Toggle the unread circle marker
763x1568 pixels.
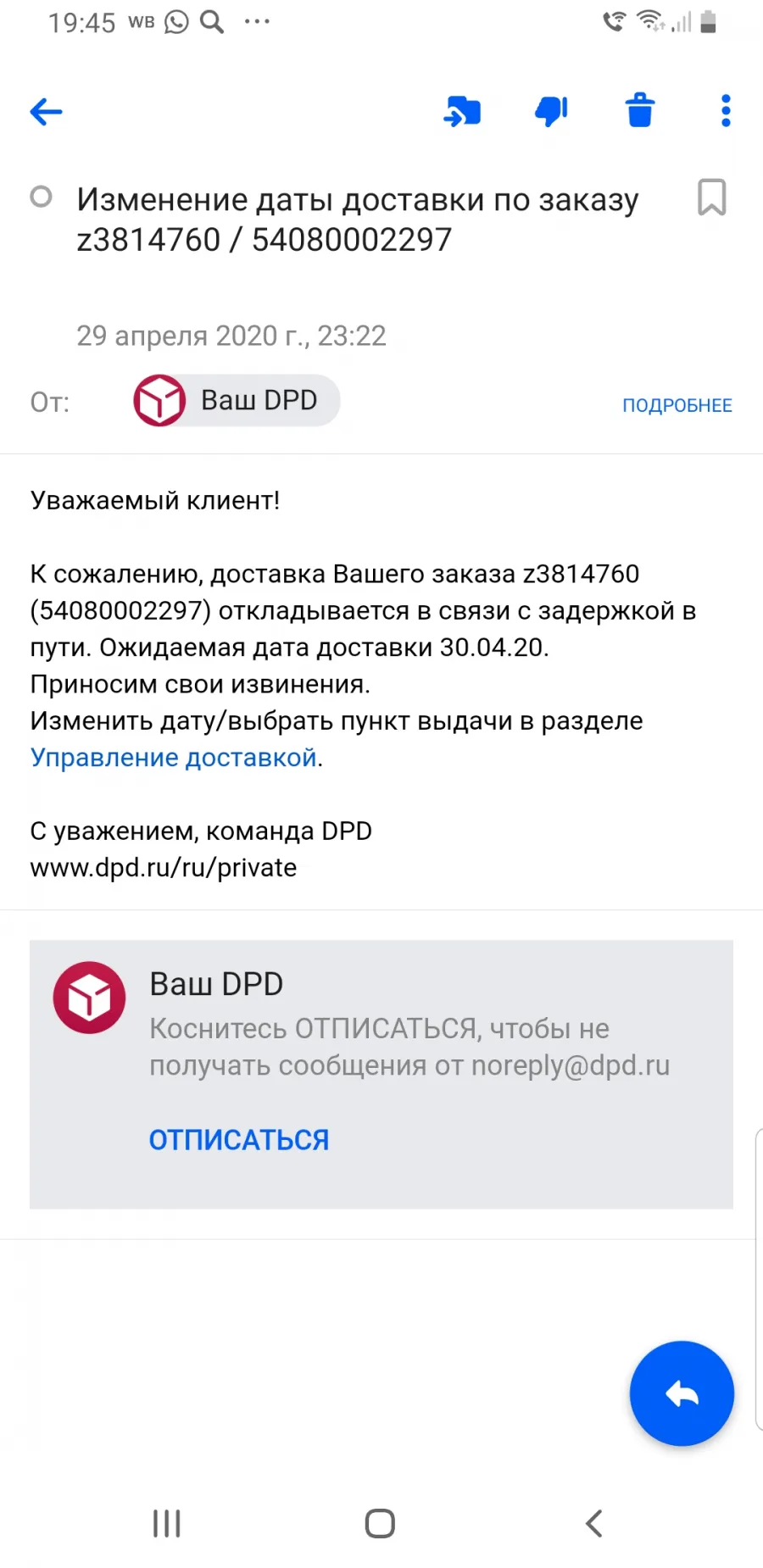click(x=41, y=197)
